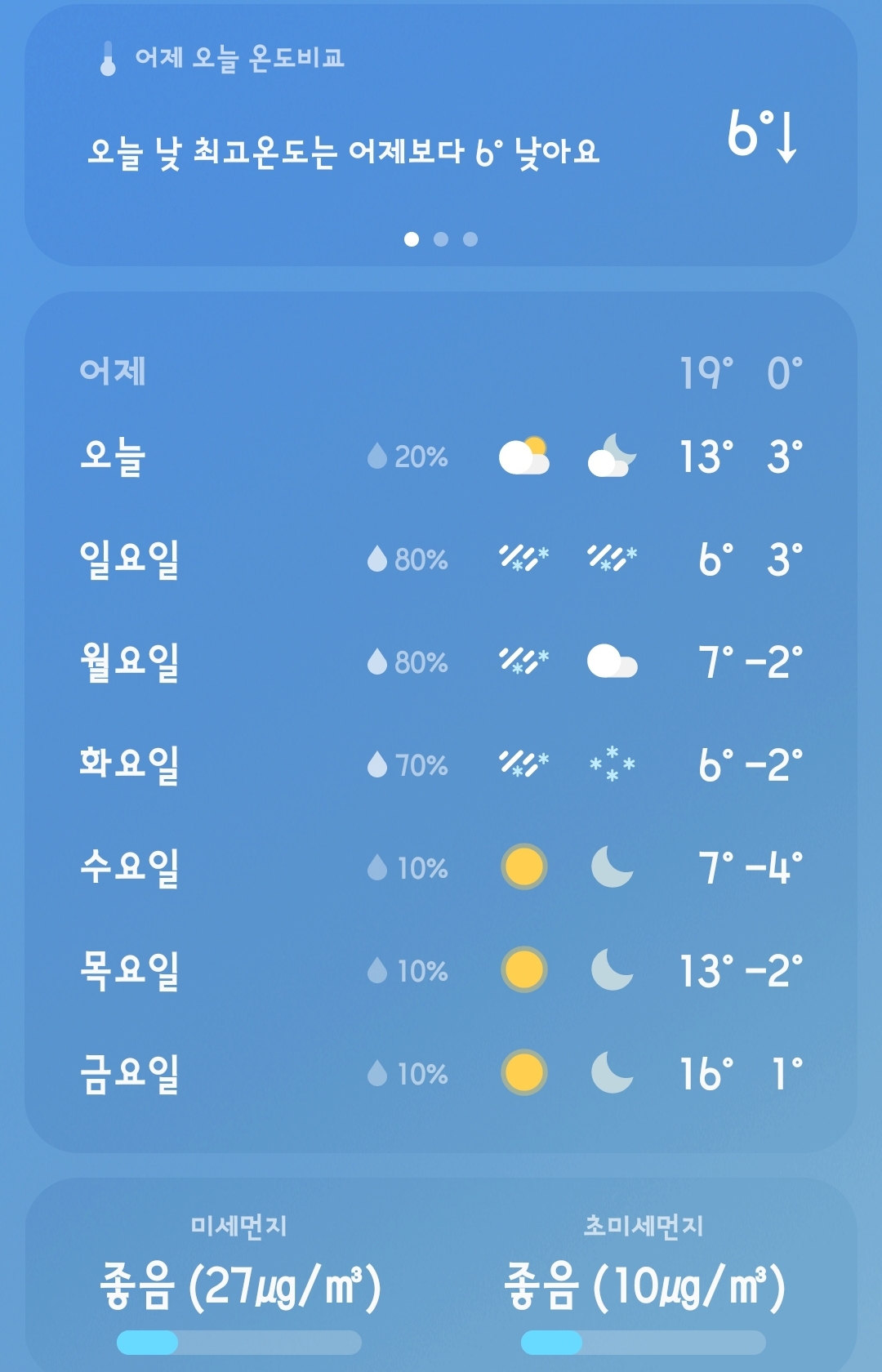Open Thursday (목요일) forecast row
Viewport: 882px width, 1372px height.
[x=441, y=970]
